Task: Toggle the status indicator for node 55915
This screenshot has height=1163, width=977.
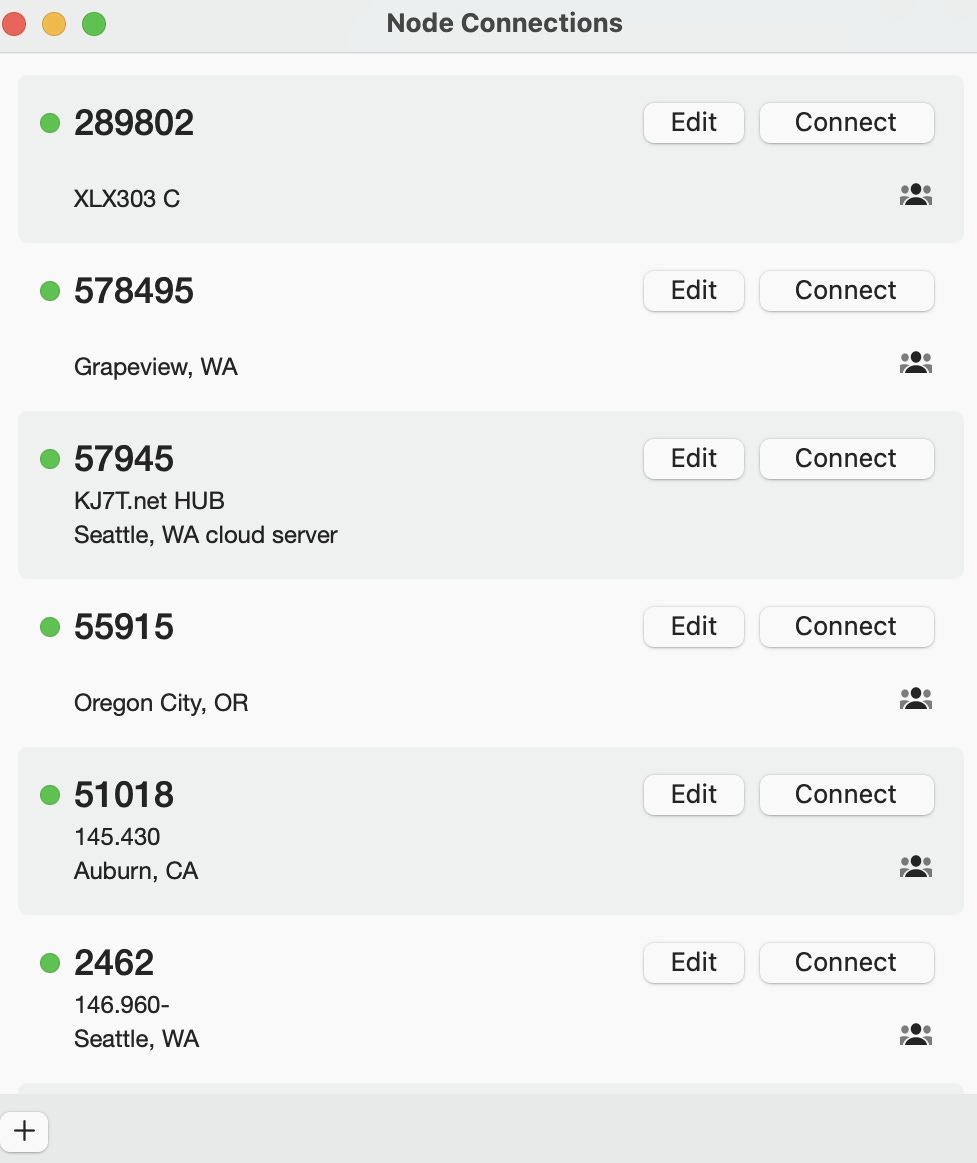Action: pos(50,626)
